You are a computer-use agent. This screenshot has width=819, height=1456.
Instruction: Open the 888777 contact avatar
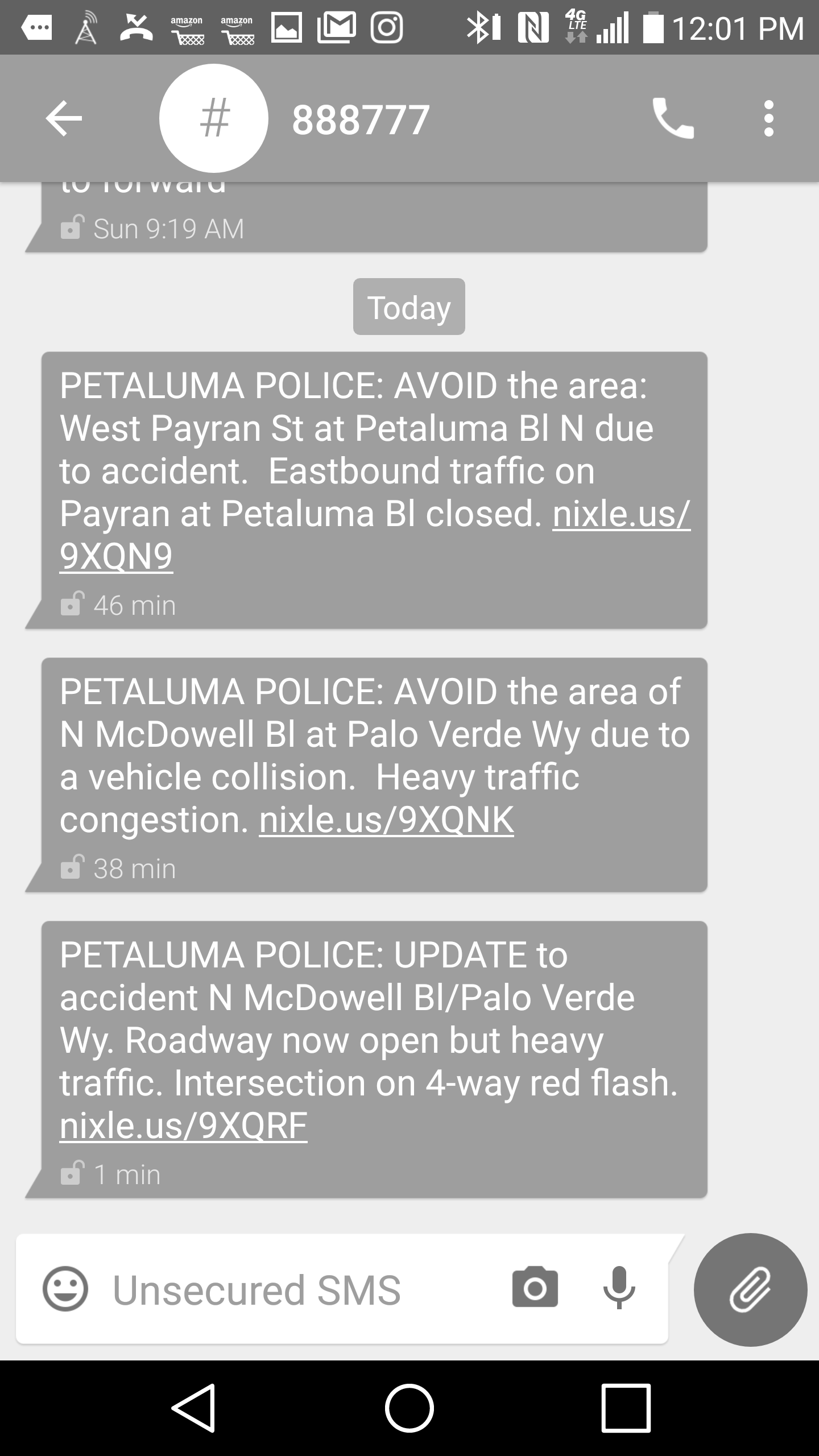[213, 118]
